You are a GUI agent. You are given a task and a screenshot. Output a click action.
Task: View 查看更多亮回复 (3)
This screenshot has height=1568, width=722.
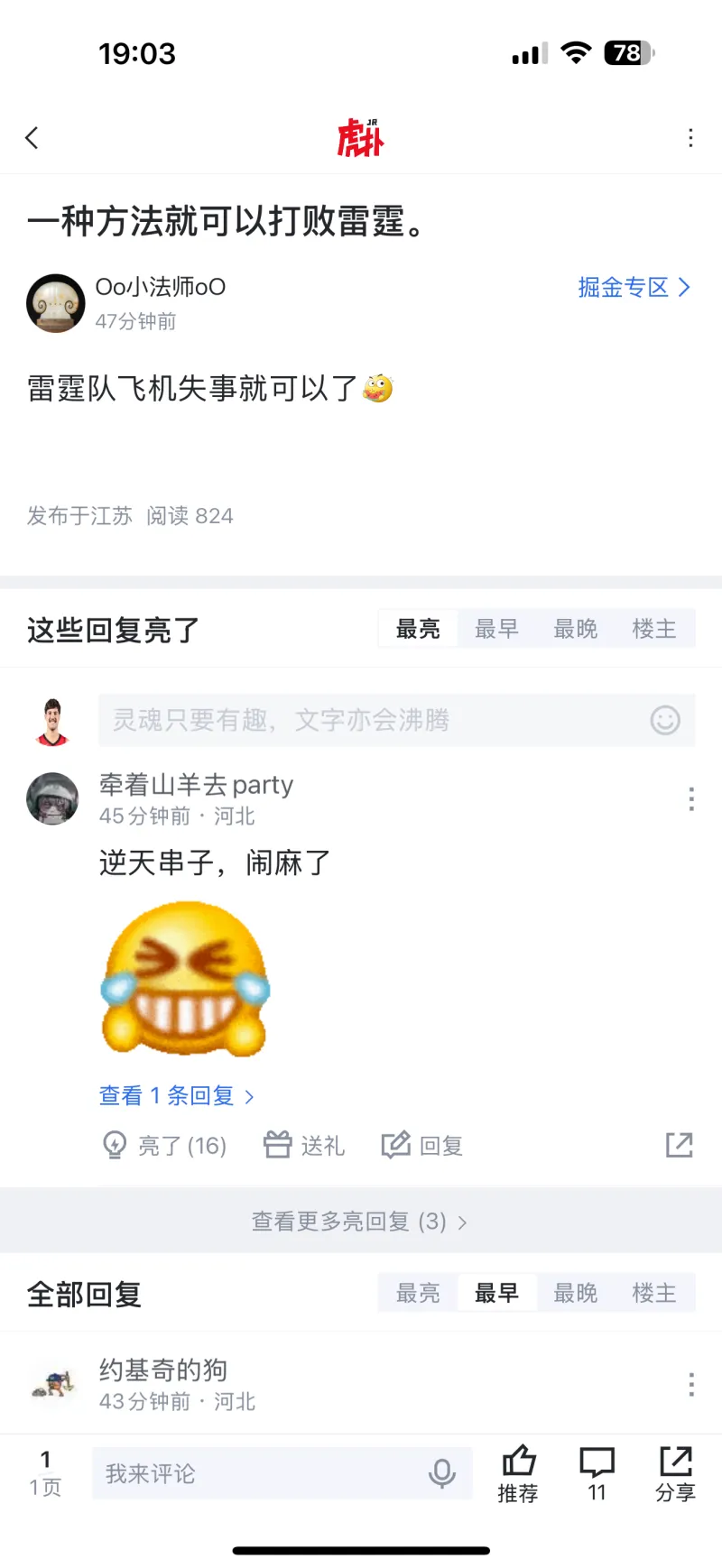click(x=359, y=1222)
